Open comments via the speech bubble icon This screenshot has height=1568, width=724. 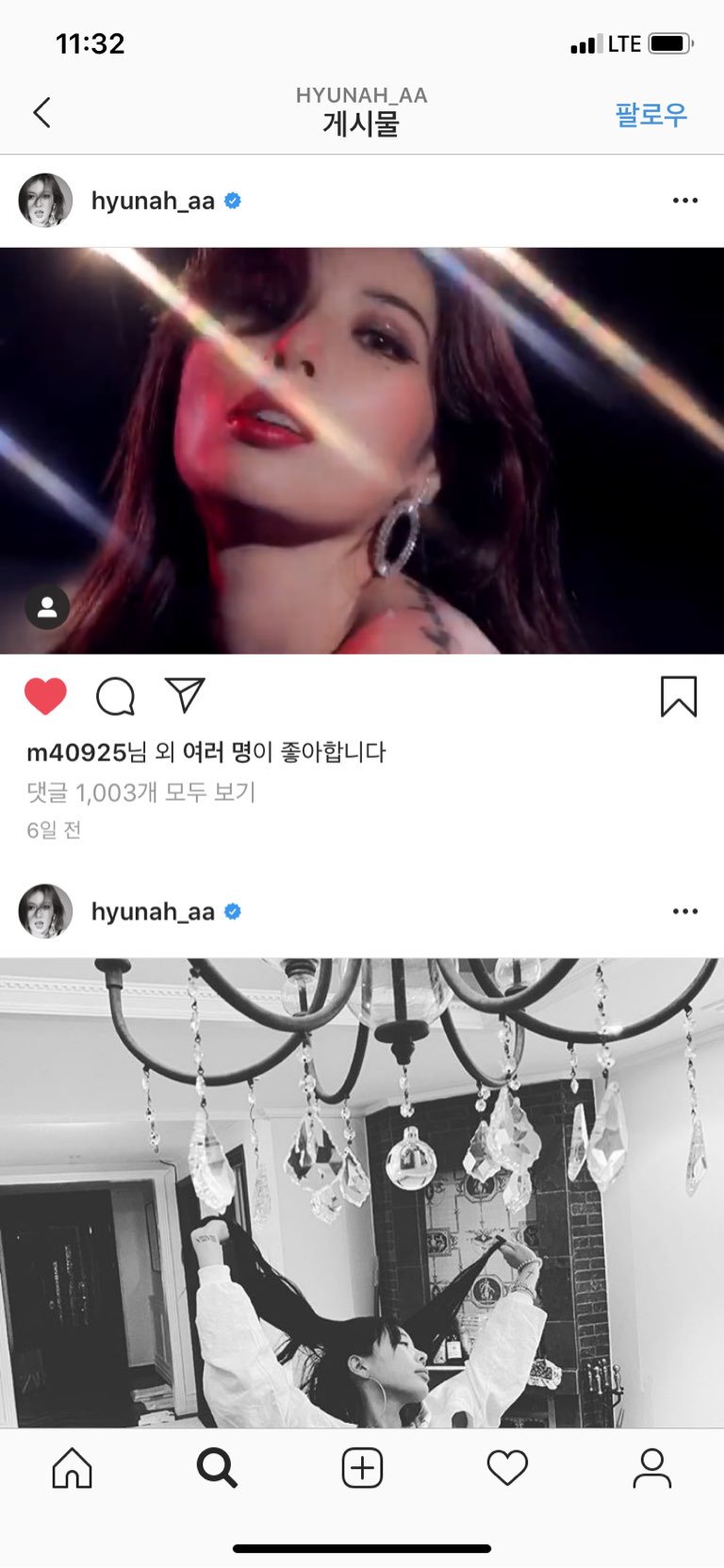(x=115, y=697)
